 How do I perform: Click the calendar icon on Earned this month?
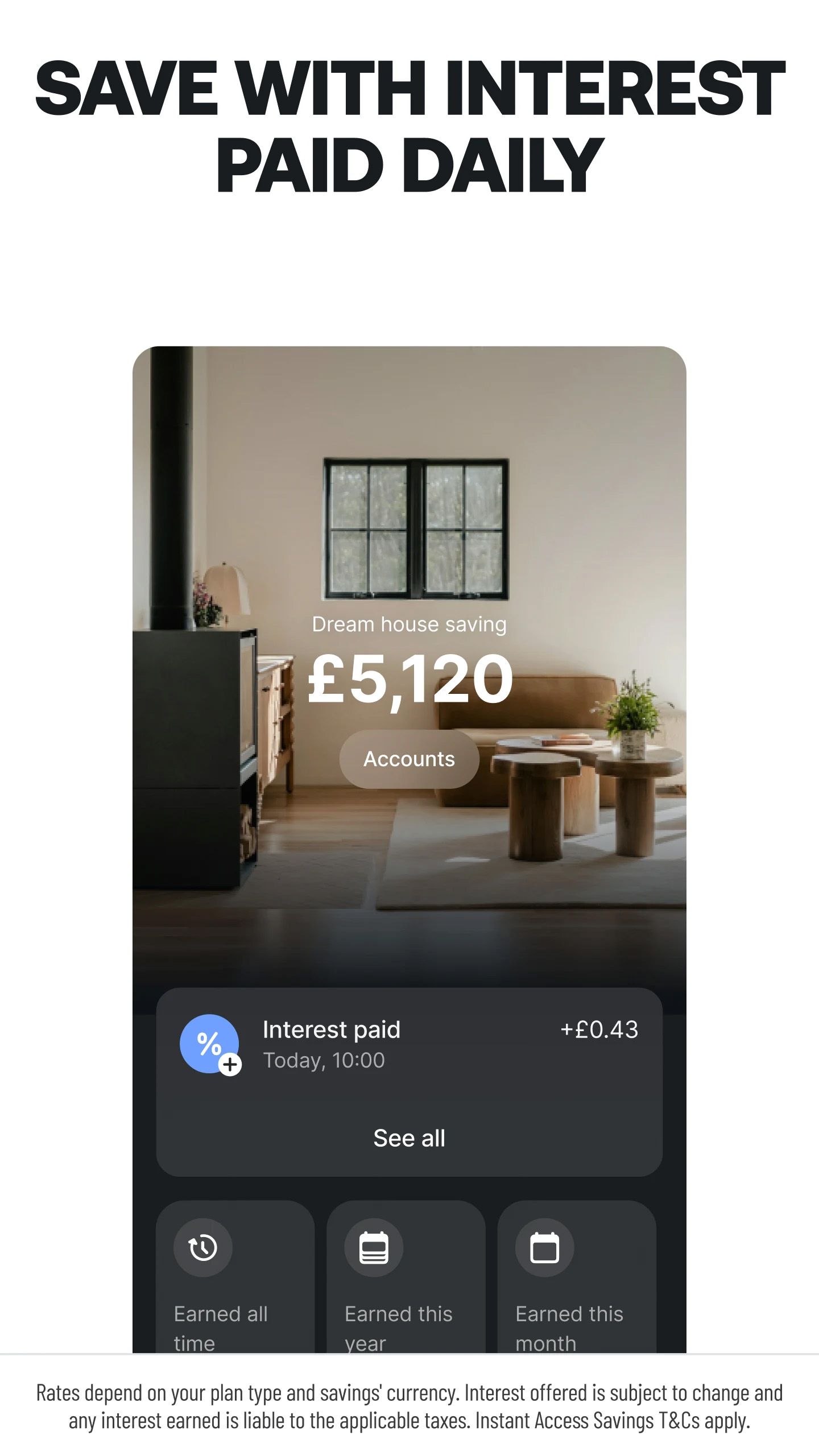click(545, 1247)
